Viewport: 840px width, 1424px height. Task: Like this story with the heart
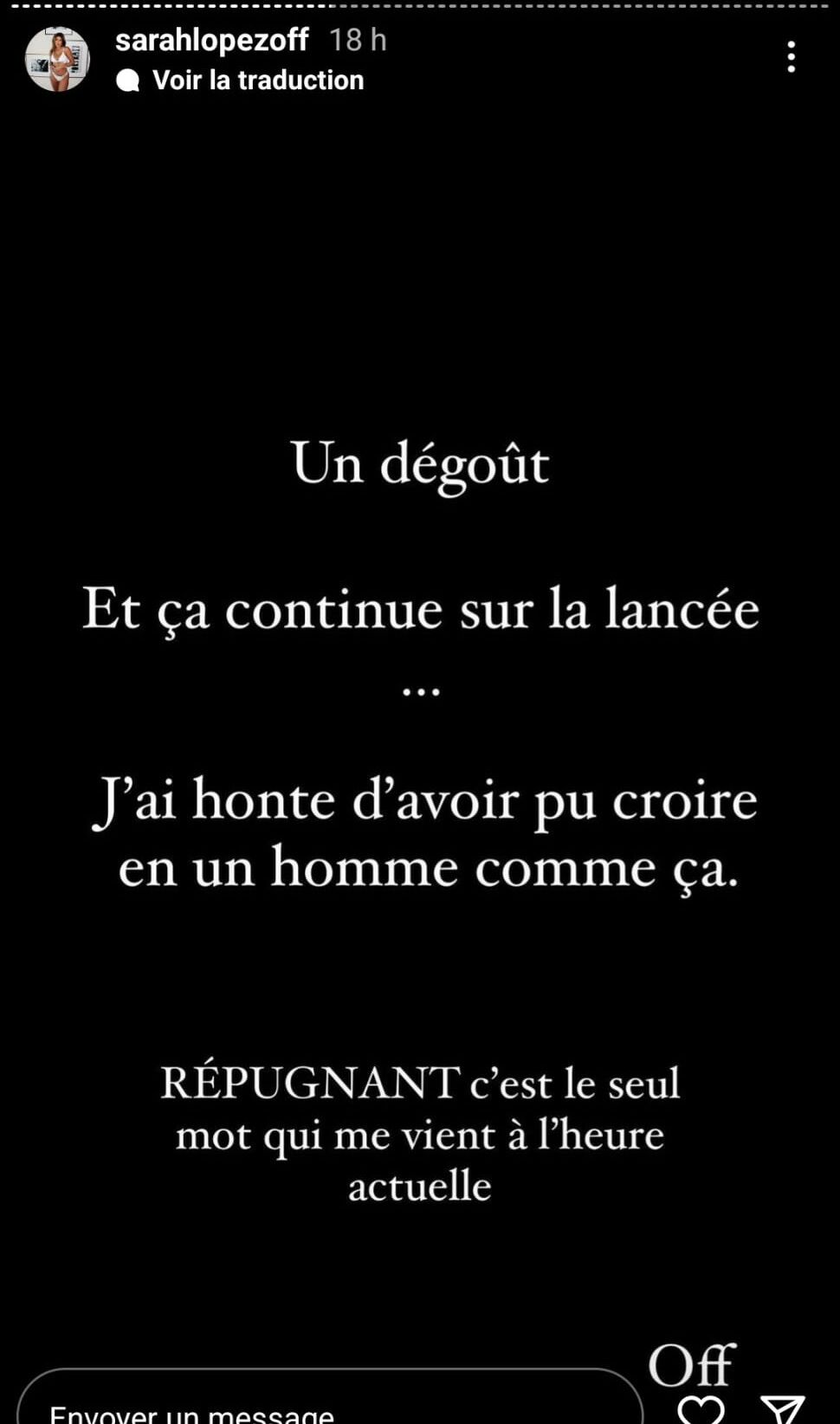pyautogui.click(x=701, y=1409)
